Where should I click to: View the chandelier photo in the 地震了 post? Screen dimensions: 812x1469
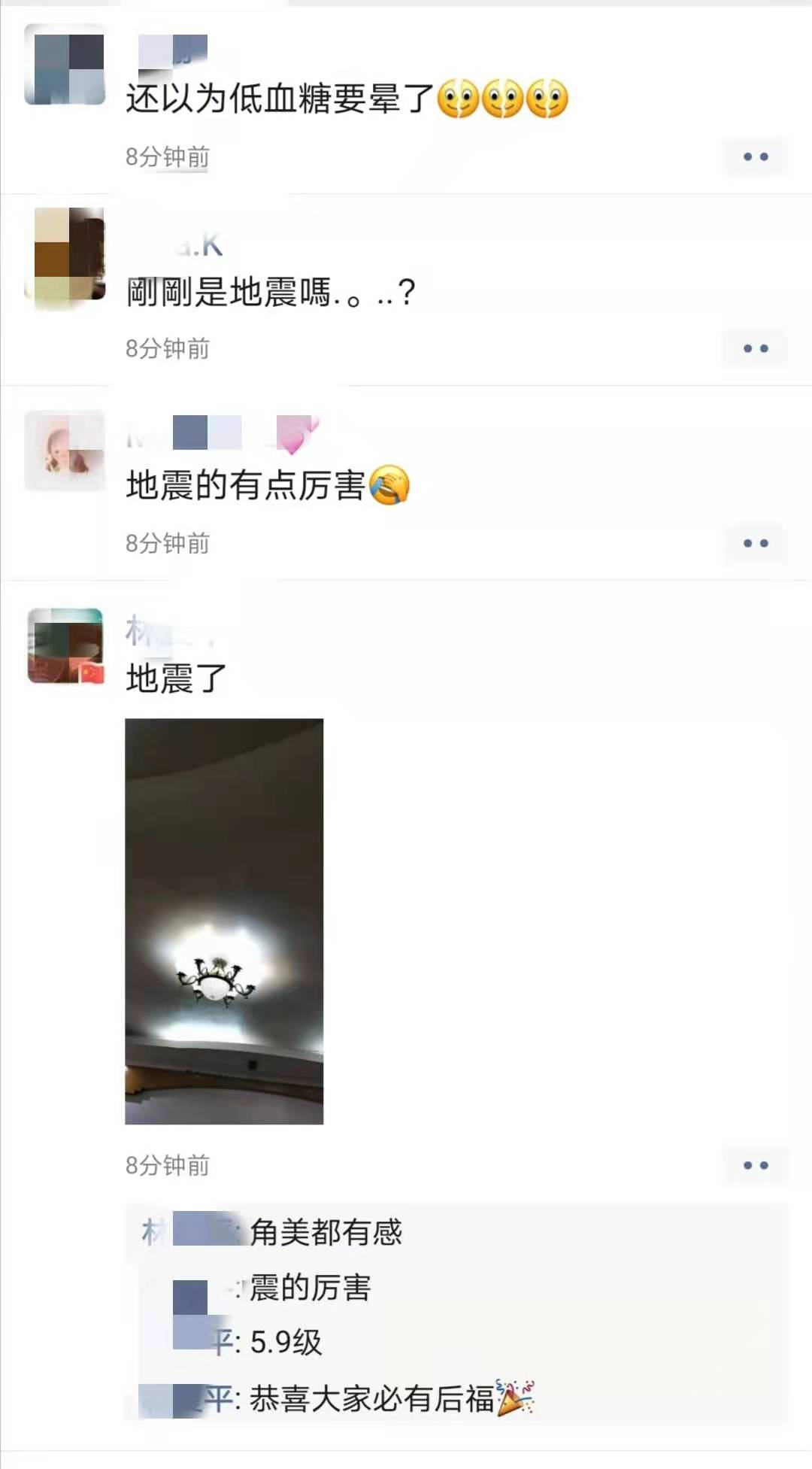pos(224,921)
